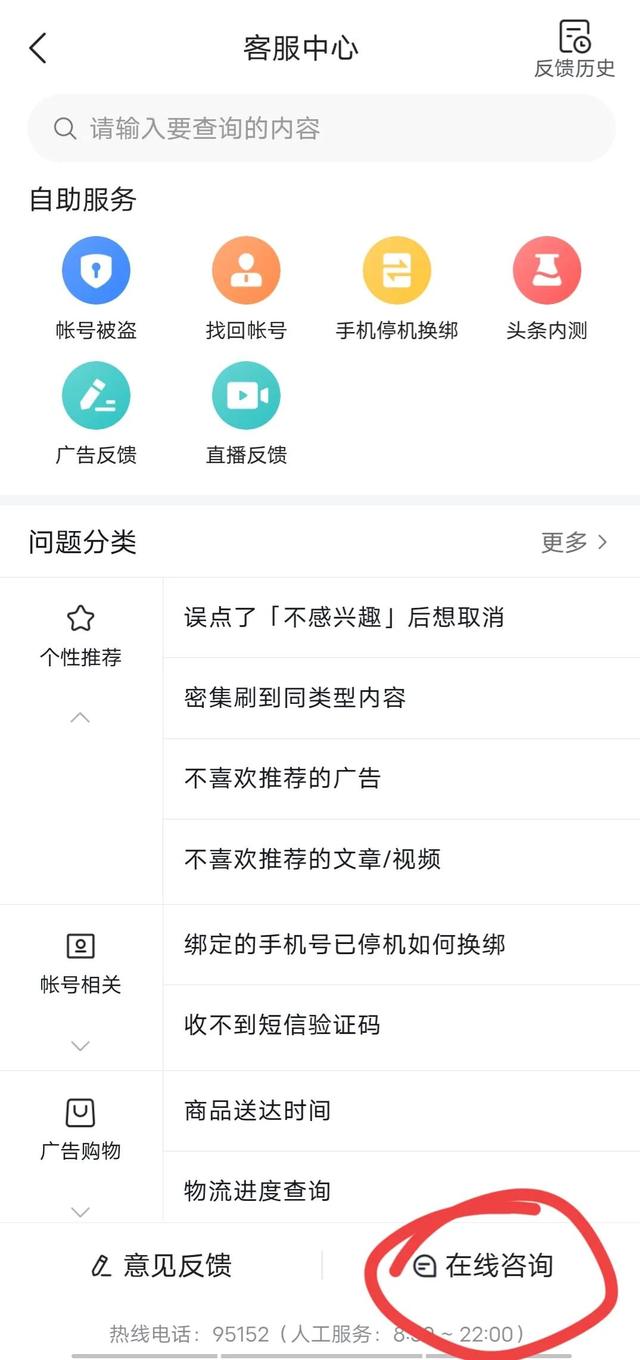Screen dimensions: 640x1360
Task: Tap the 意见反馈 button
Action: click(161, 1266)
